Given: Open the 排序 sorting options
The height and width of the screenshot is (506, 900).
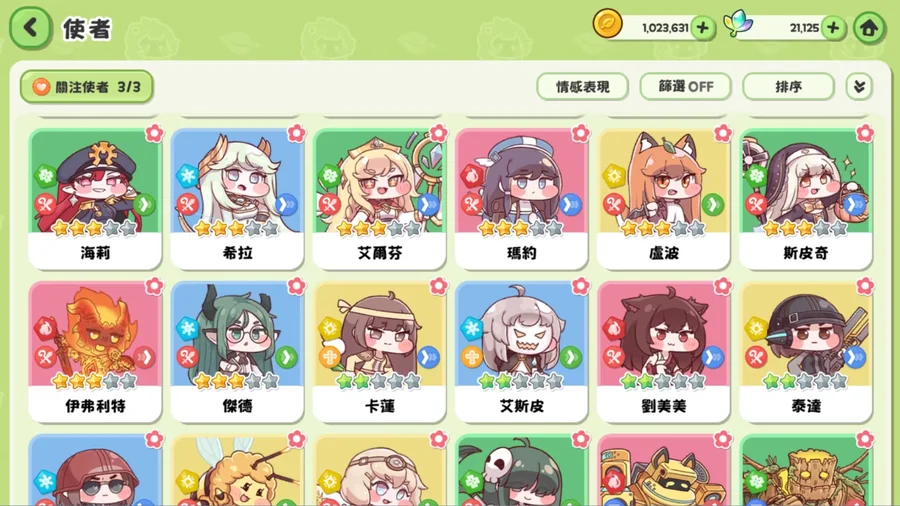Looking at the screenshot, I should click(x=788, y=87).
